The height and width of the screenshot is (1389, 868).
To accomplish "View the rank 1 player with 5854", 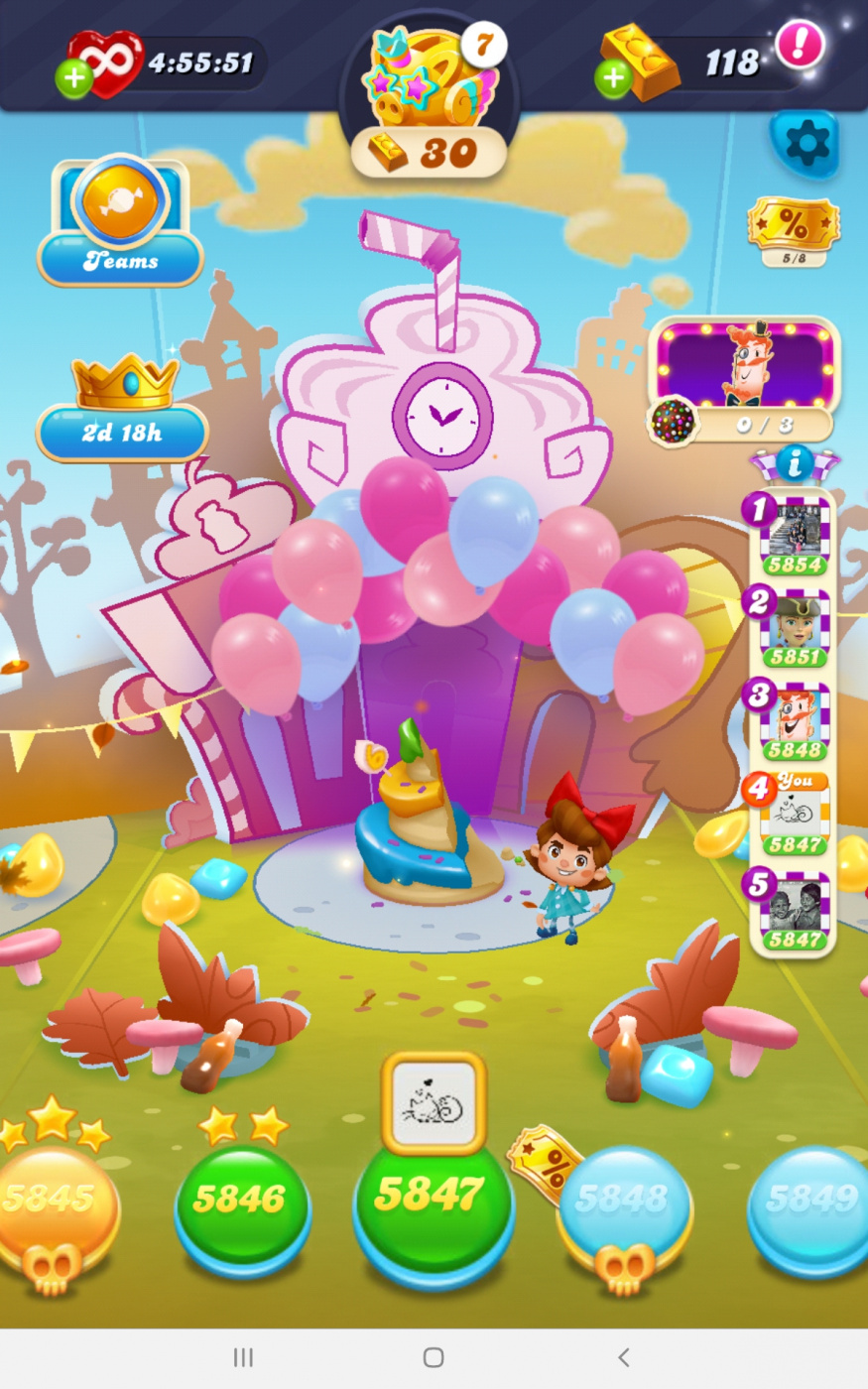I will pyautogui.click(x=794, y=537).
